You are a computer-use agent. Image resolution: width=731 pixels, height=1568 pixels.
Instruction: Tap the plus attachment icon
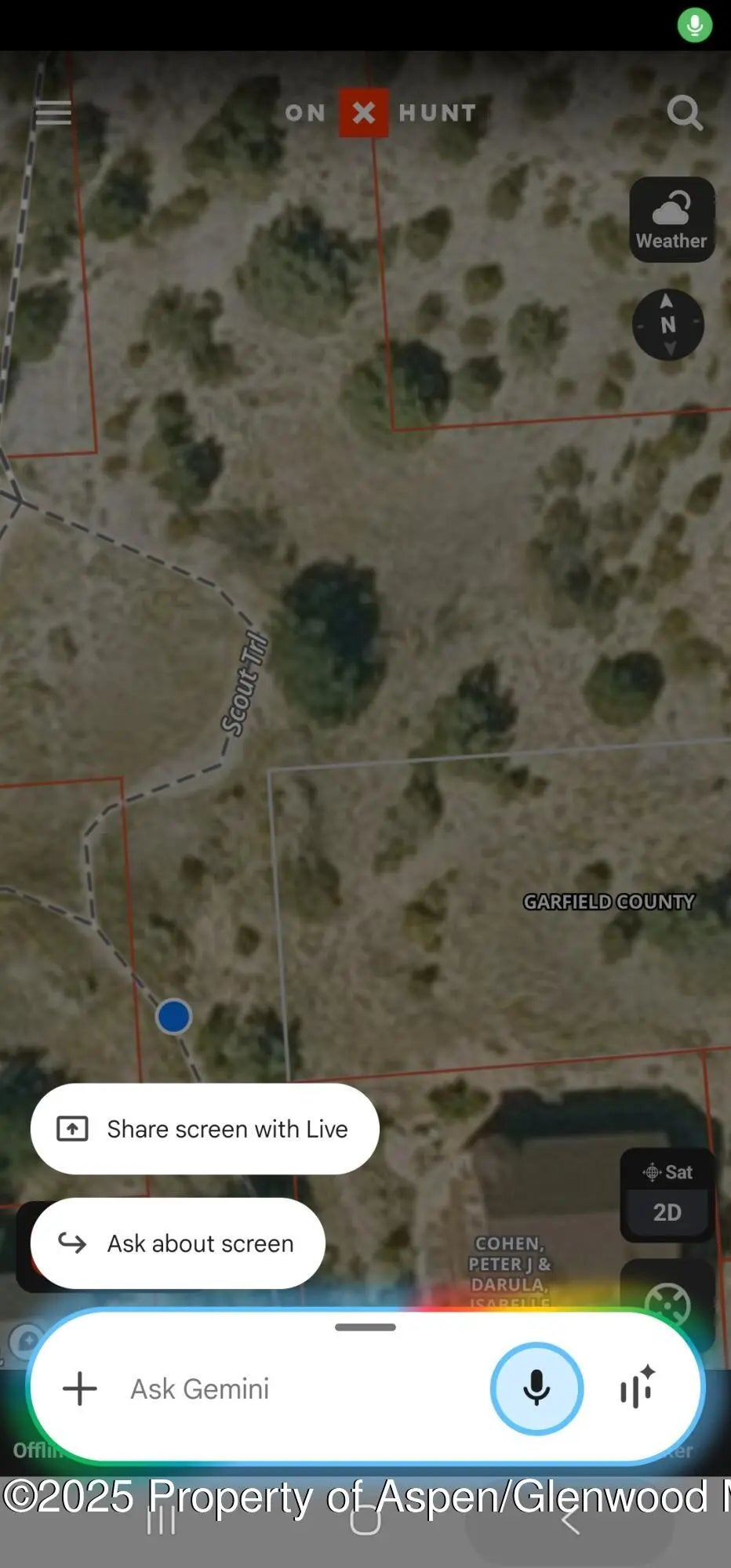80,1388
